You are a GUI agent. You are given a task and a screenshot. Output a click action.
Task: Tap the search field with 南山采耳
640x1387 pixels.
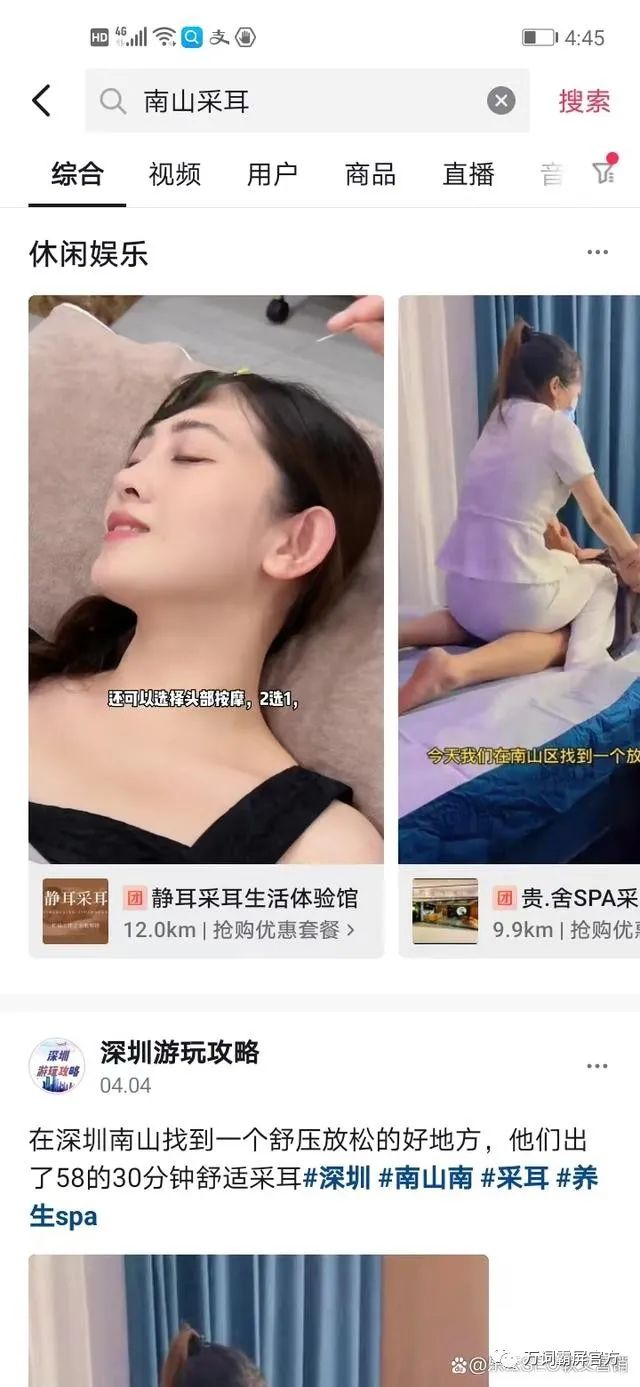pyautogui.click(x=300, y=100)
